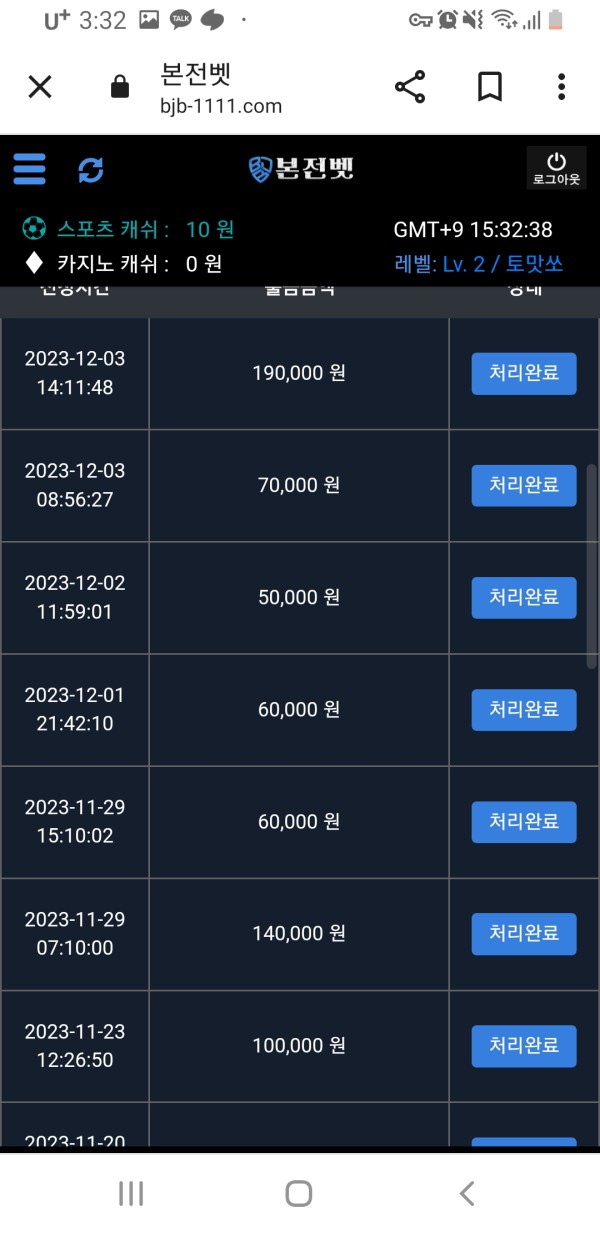This screenshot has width=600, height=1233.
Task: Open the hamburger drawer menu
Action: pyautogui.click(x=30, y=168)
